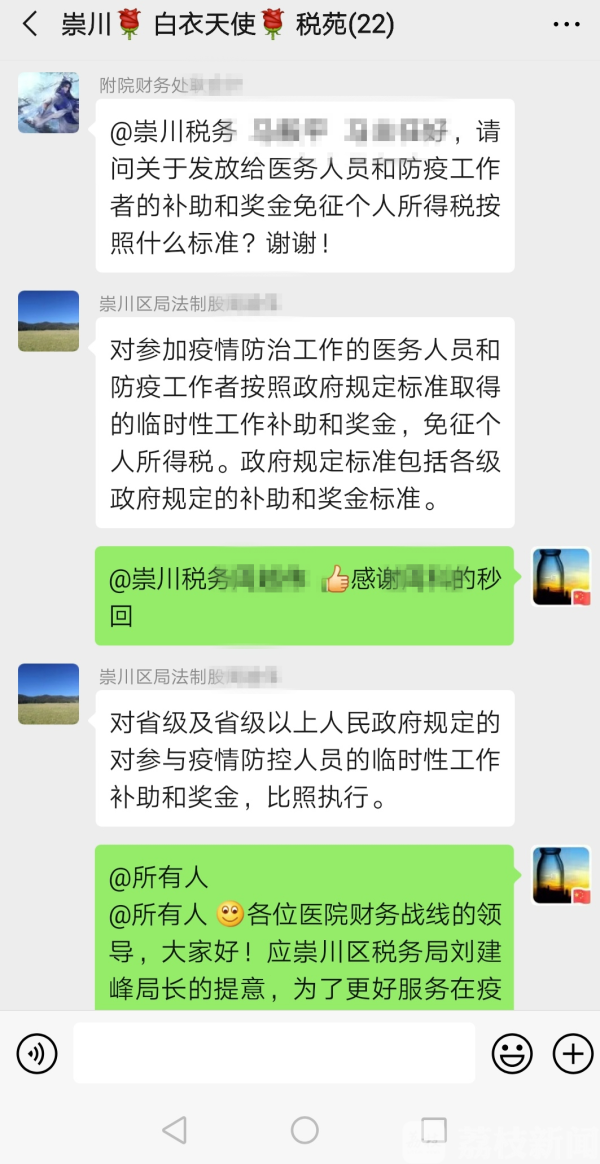
Task: Open the emoji sticker panel
Action: pos(512,1053)
